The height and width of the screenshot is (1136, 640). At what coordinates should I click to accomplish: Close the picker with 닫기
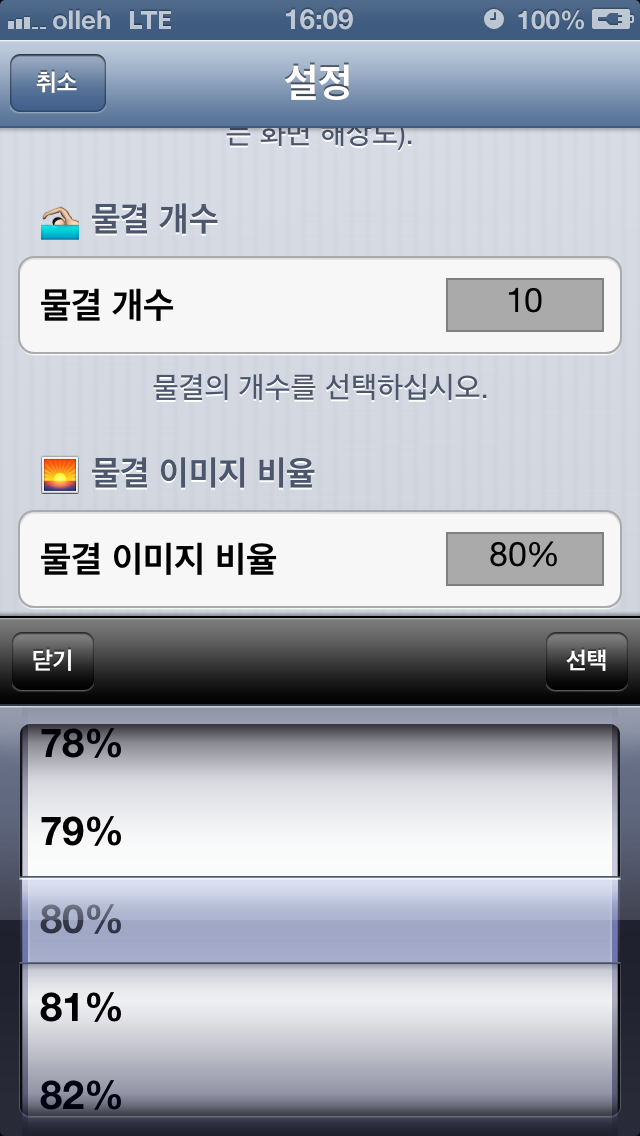coord(52,662)
